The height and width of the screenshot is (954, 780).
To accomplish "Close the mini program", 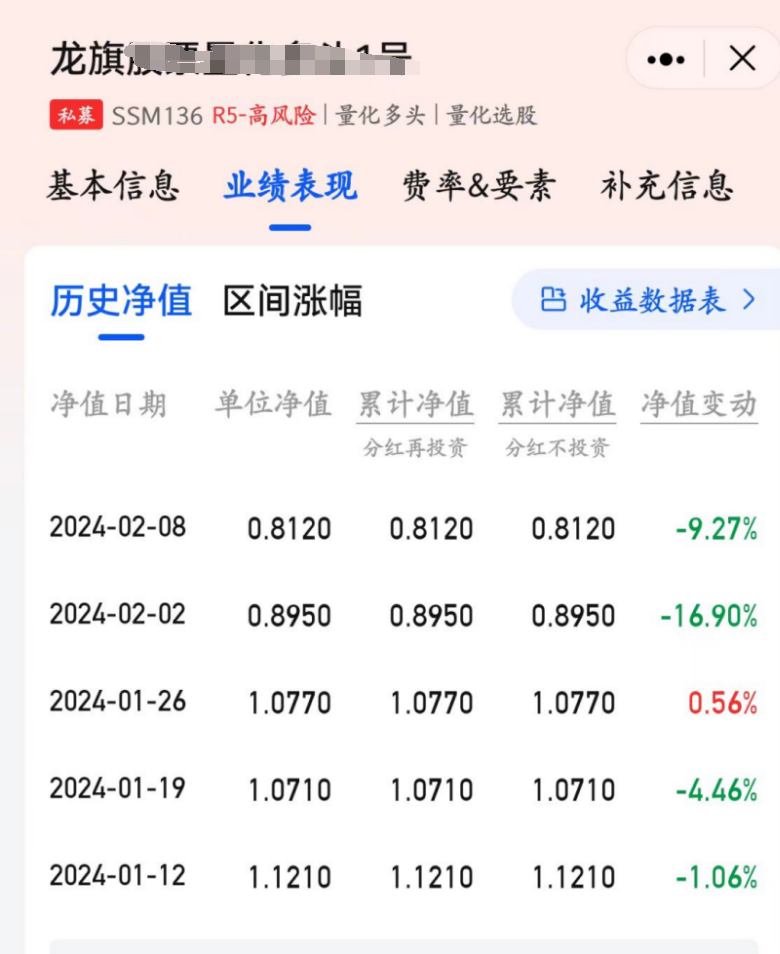I will [x=742, y=60].
